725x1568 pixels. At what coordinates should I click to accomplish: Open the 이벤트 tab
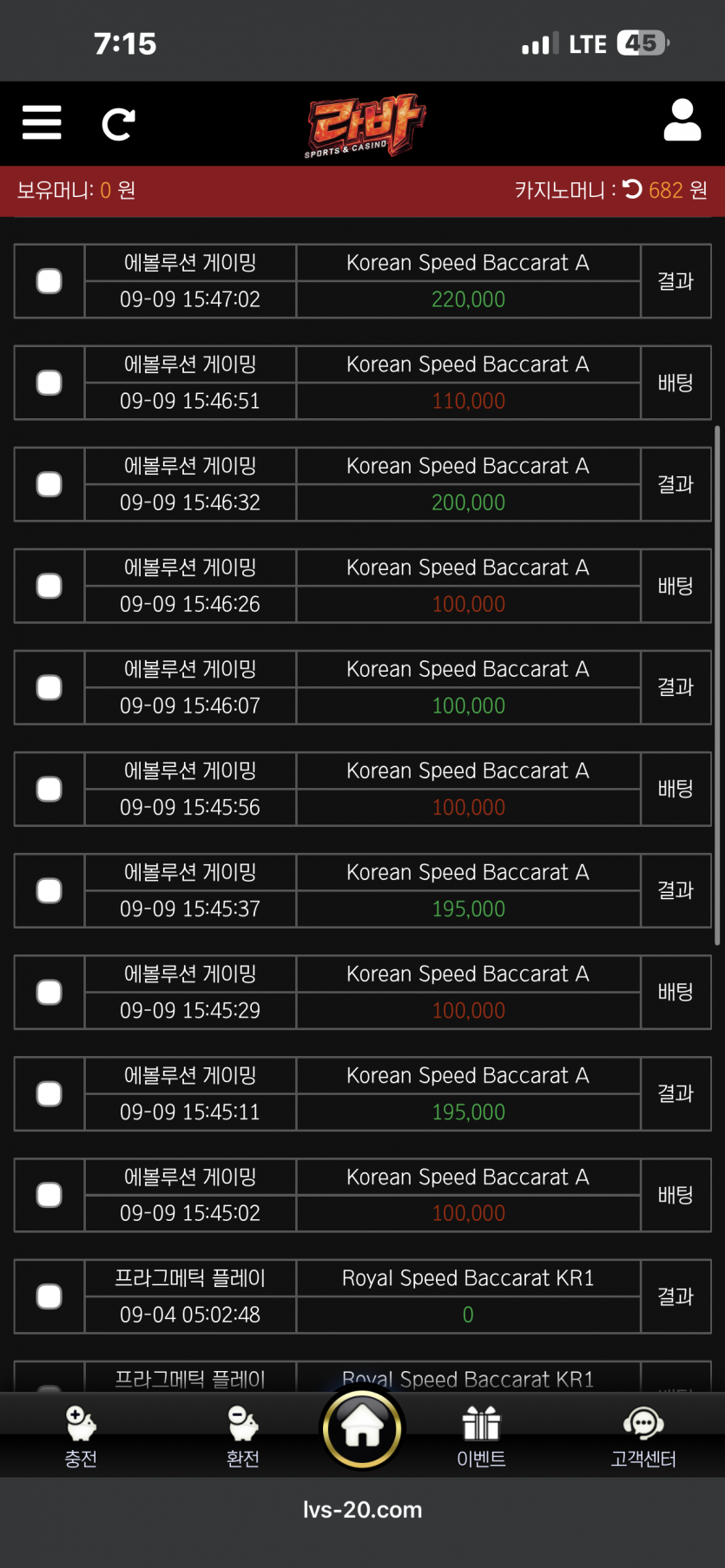(481, 1436)
